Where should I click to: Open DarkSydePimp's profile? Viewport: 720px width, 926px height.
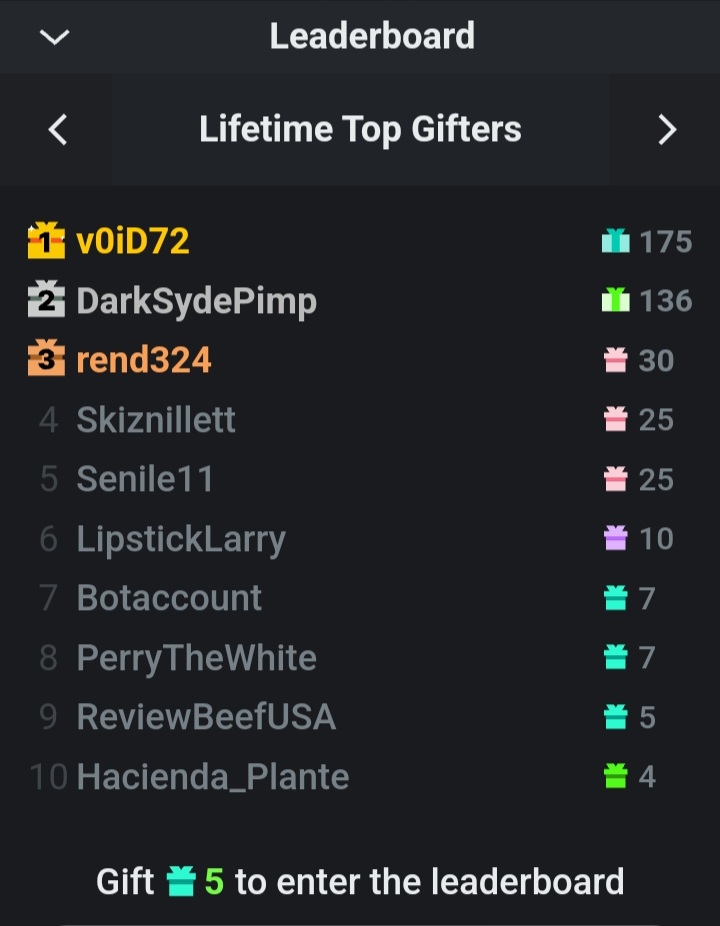[196, 301]
